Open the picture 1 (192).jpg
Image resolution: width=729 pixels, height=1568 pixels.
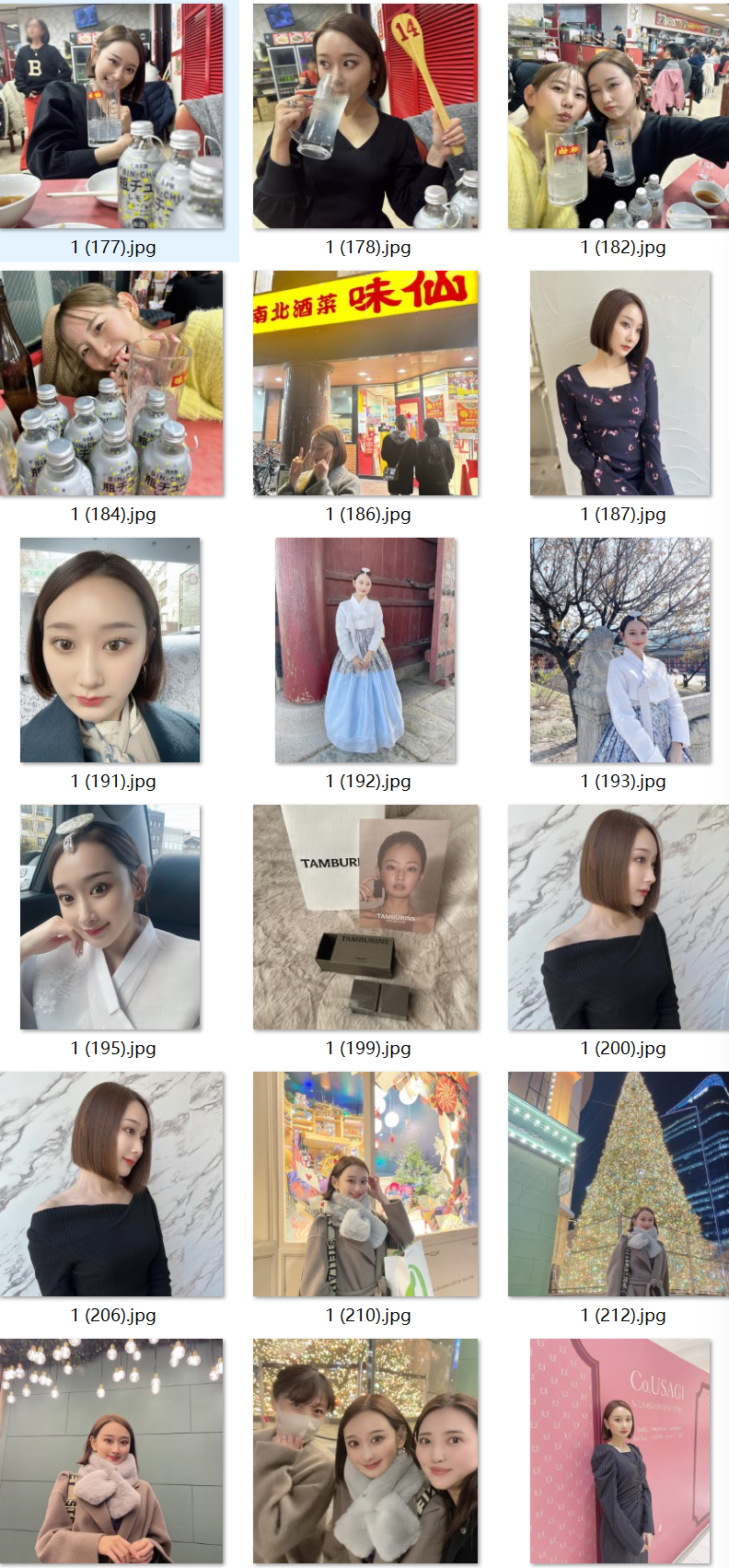(x=365, y=650)
